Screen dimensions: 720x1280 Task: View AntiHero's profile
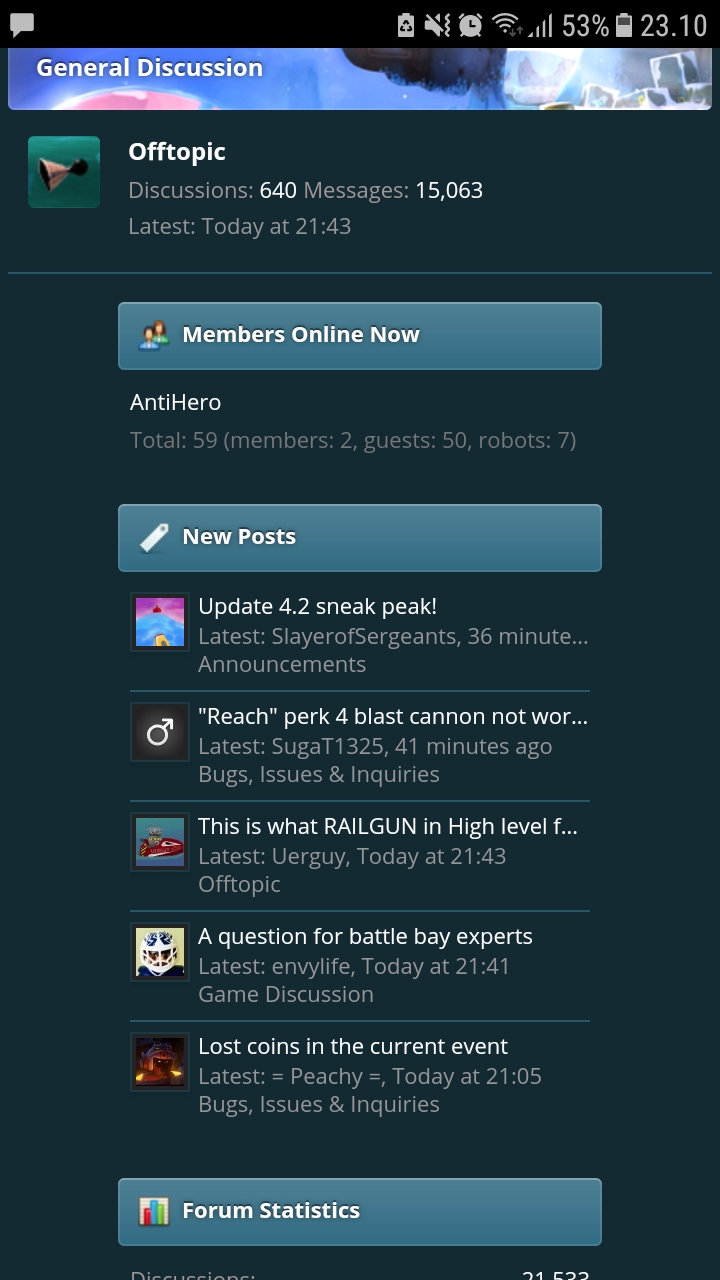pos(175,402)
